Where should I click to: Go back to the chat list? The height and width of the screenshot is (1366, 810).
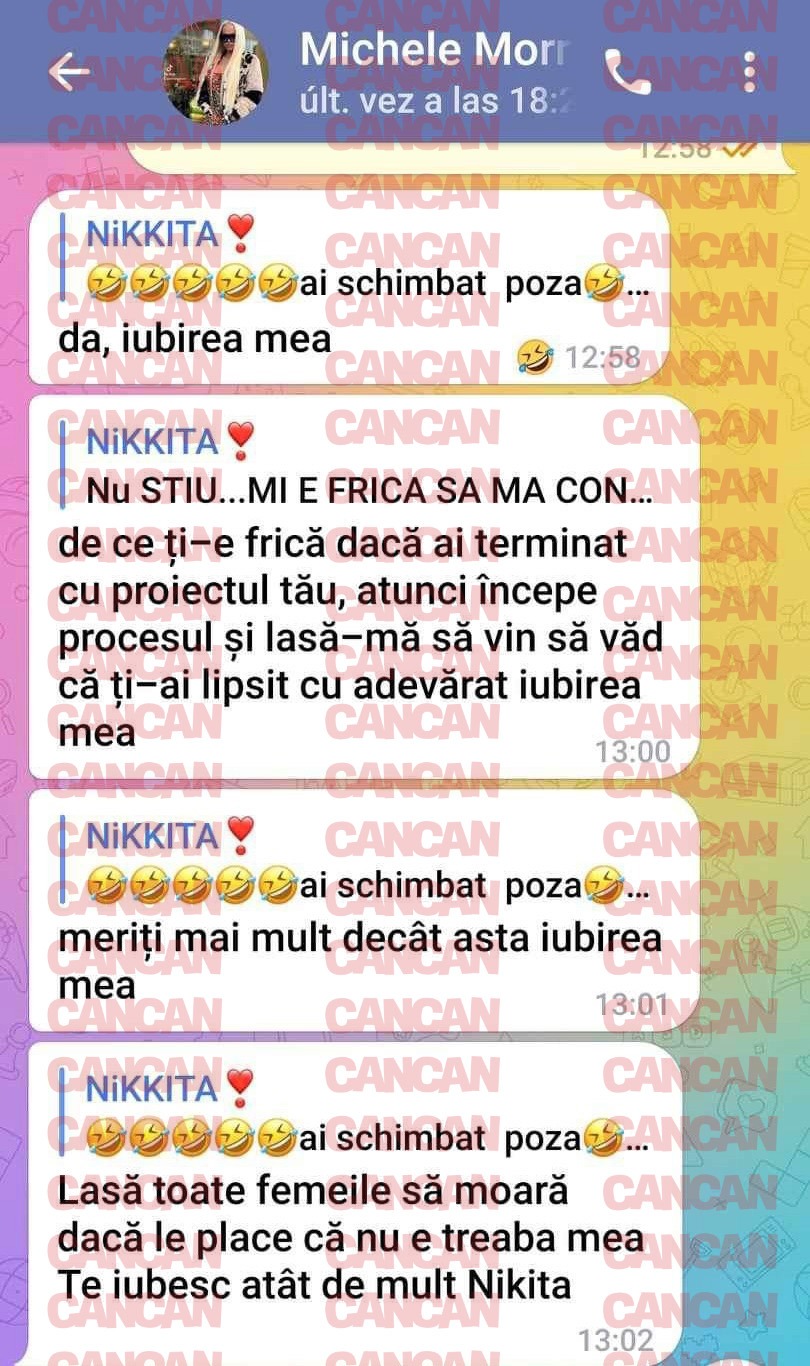point(68,71)
